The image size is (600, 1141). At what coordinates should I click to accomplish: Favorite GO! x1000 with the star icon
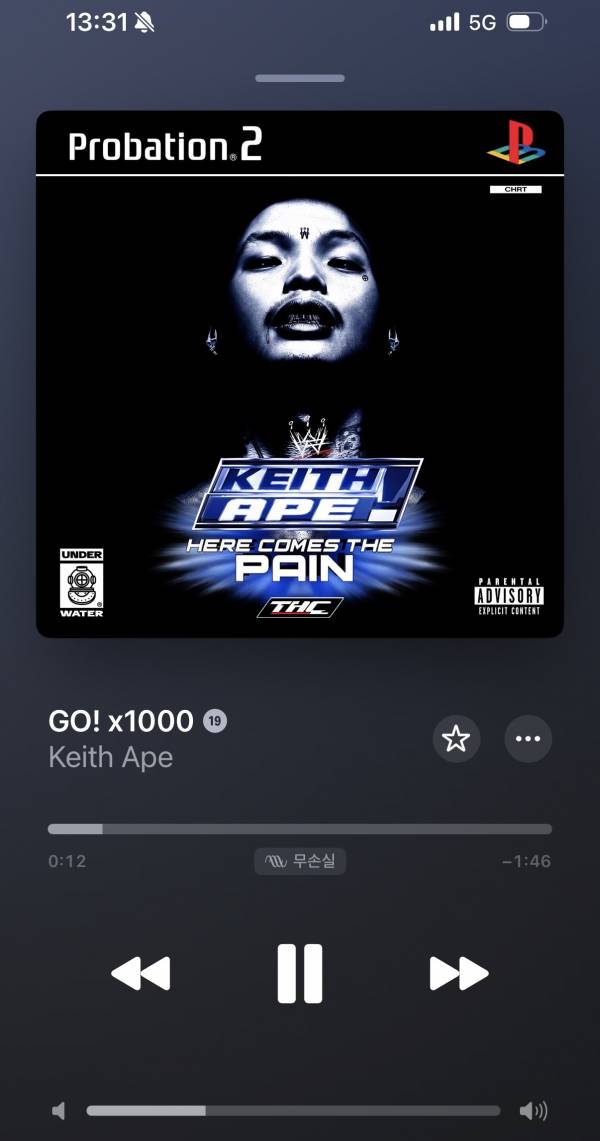[456, 739]
